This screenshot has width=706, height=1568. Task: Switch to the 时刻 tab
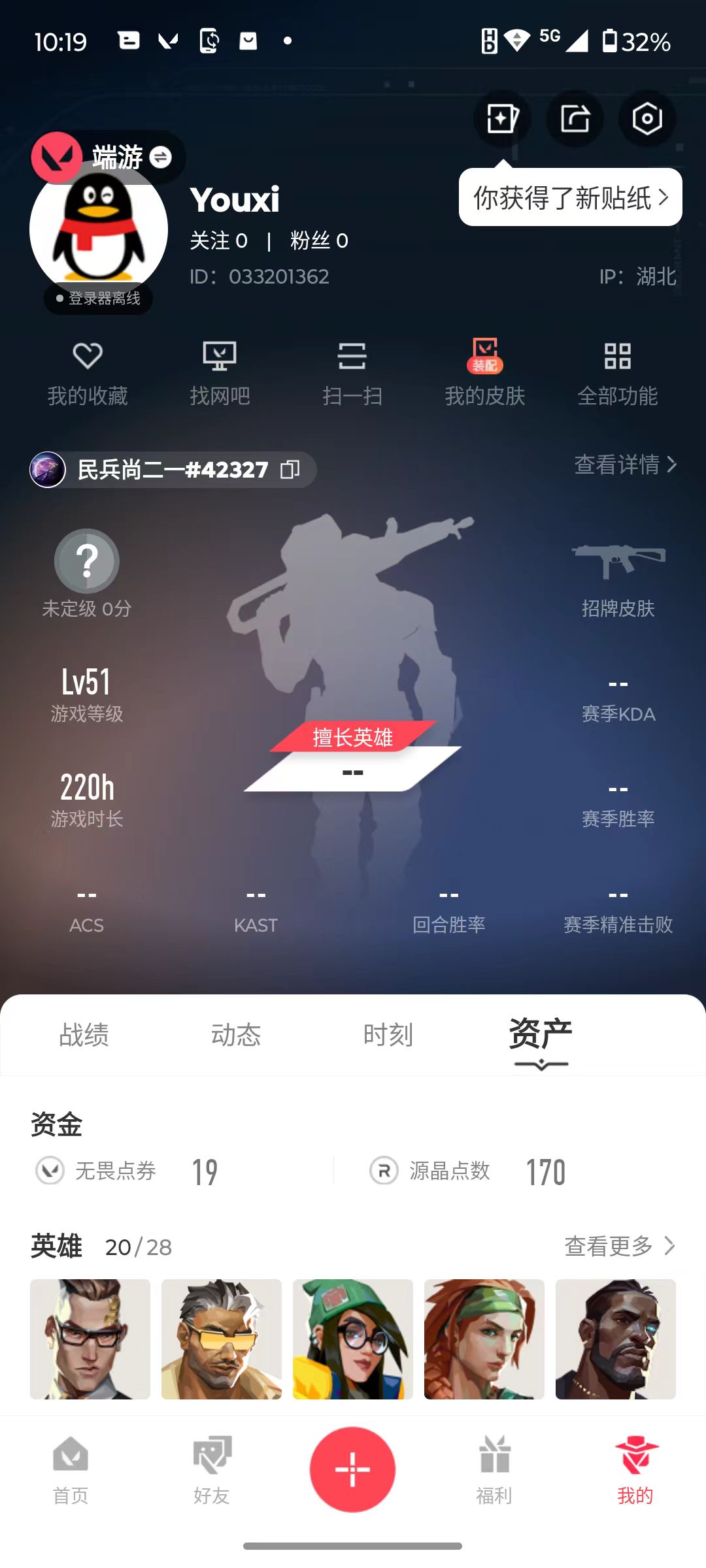[388, 1035]
